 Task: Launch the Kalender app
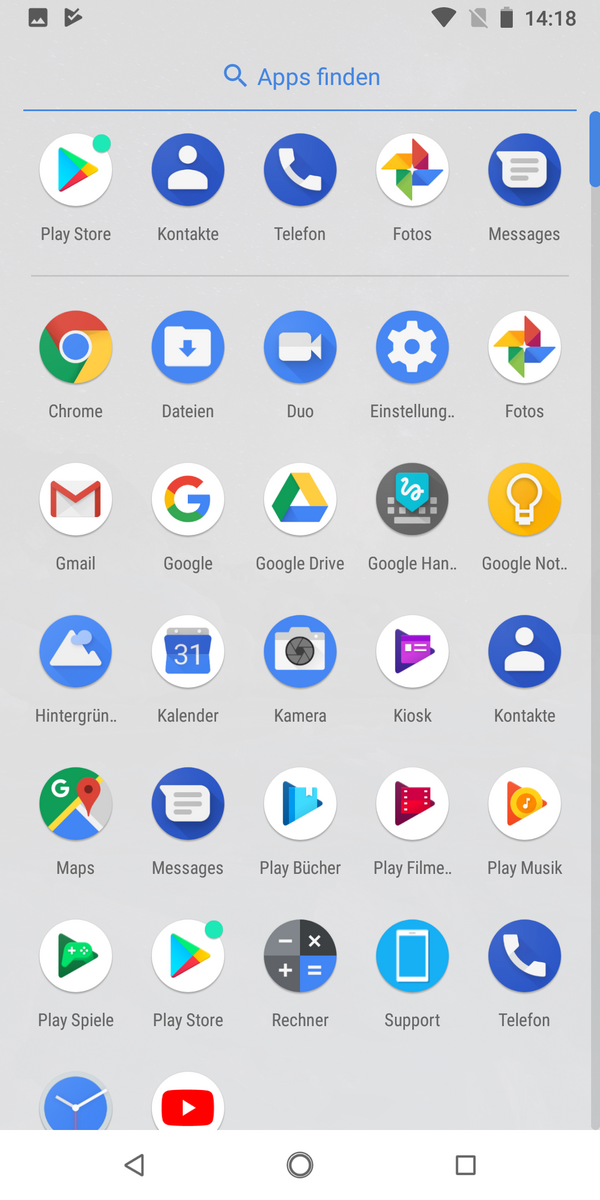(x=188, y=652)
